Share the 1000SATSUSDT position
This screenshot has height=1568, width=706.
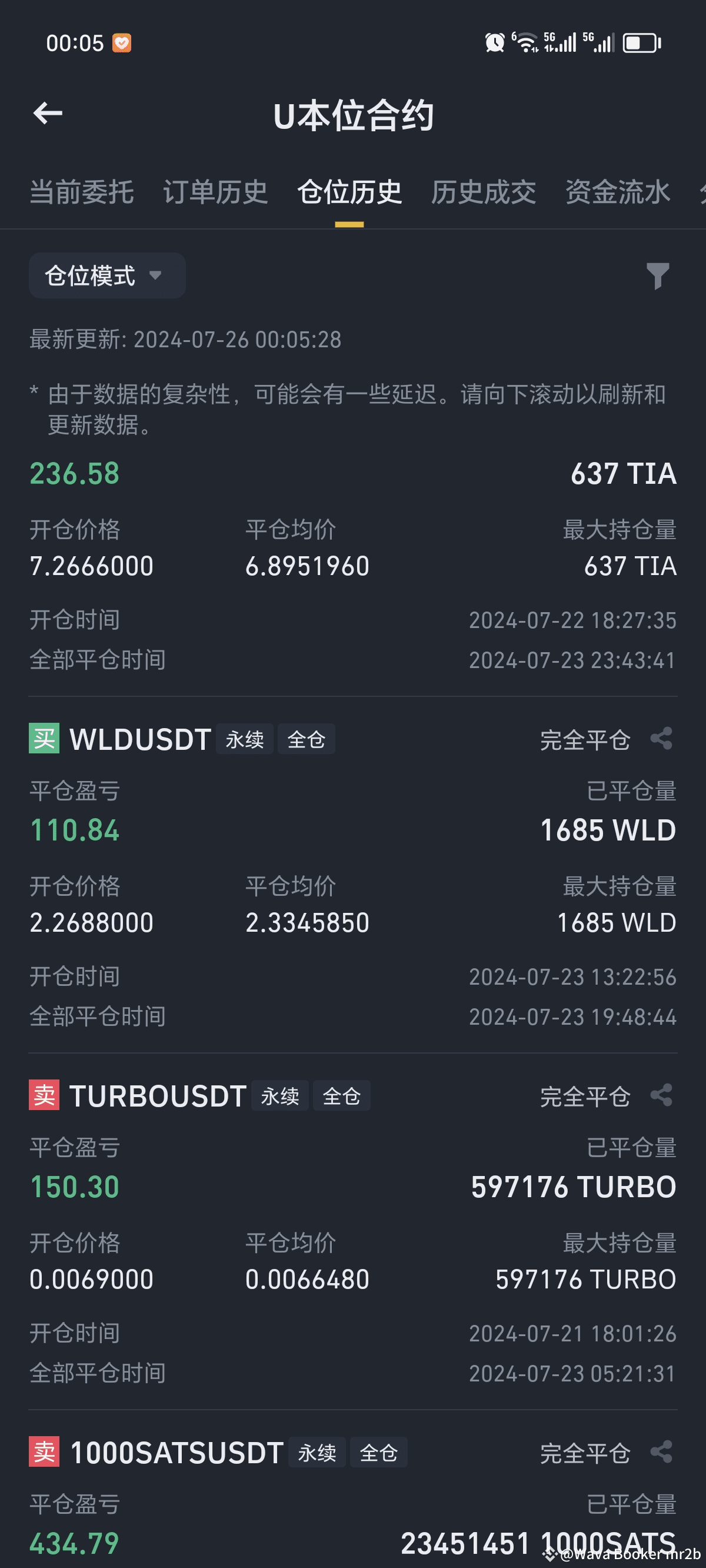(661, 1453)
